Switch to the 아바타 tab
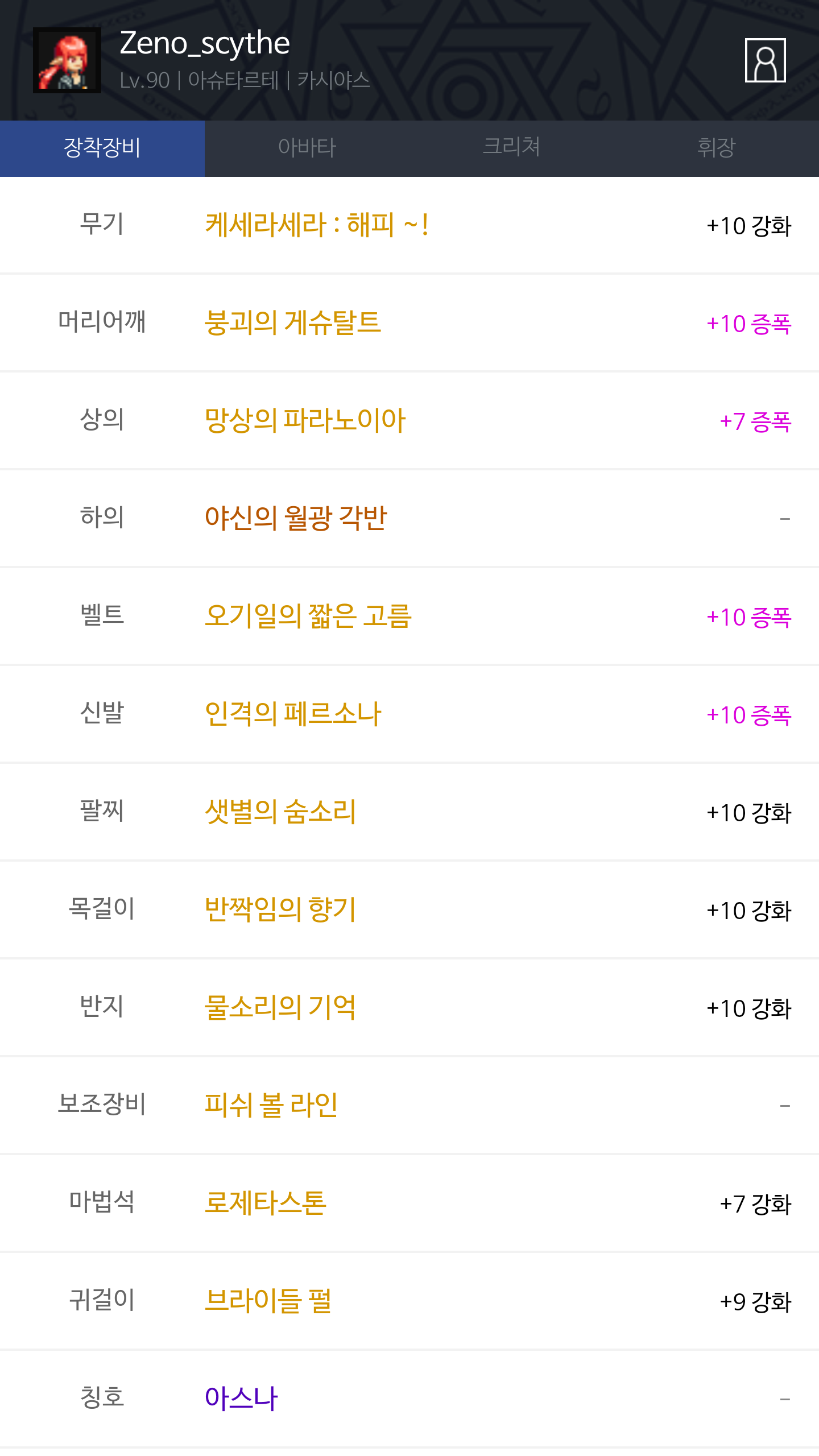Viewport: 819px width, 1456px height. [307, 148]
